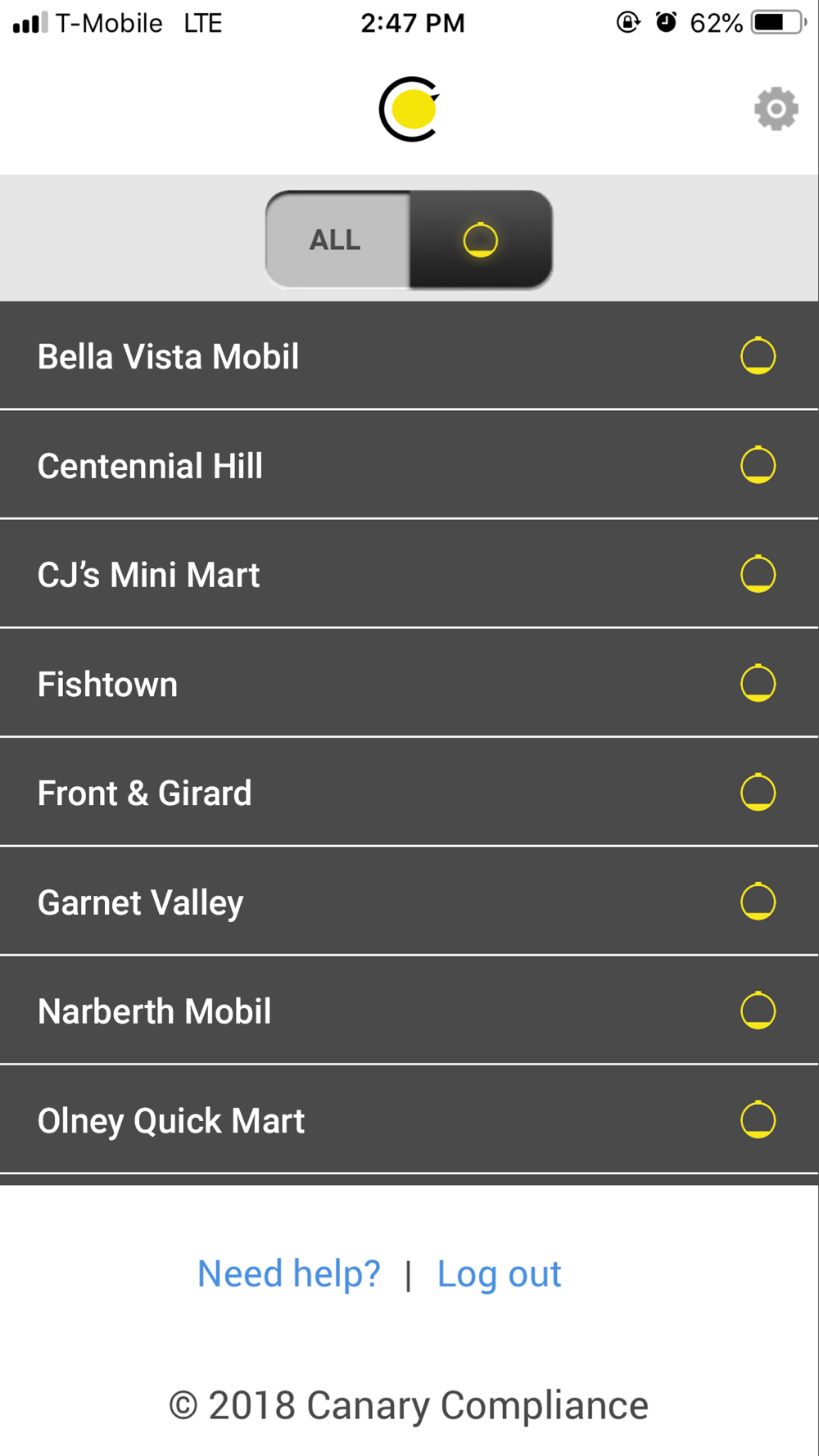Screen dimensions: 819x1456
Task: Log out of the account
Action: [x=499, y=1273]
